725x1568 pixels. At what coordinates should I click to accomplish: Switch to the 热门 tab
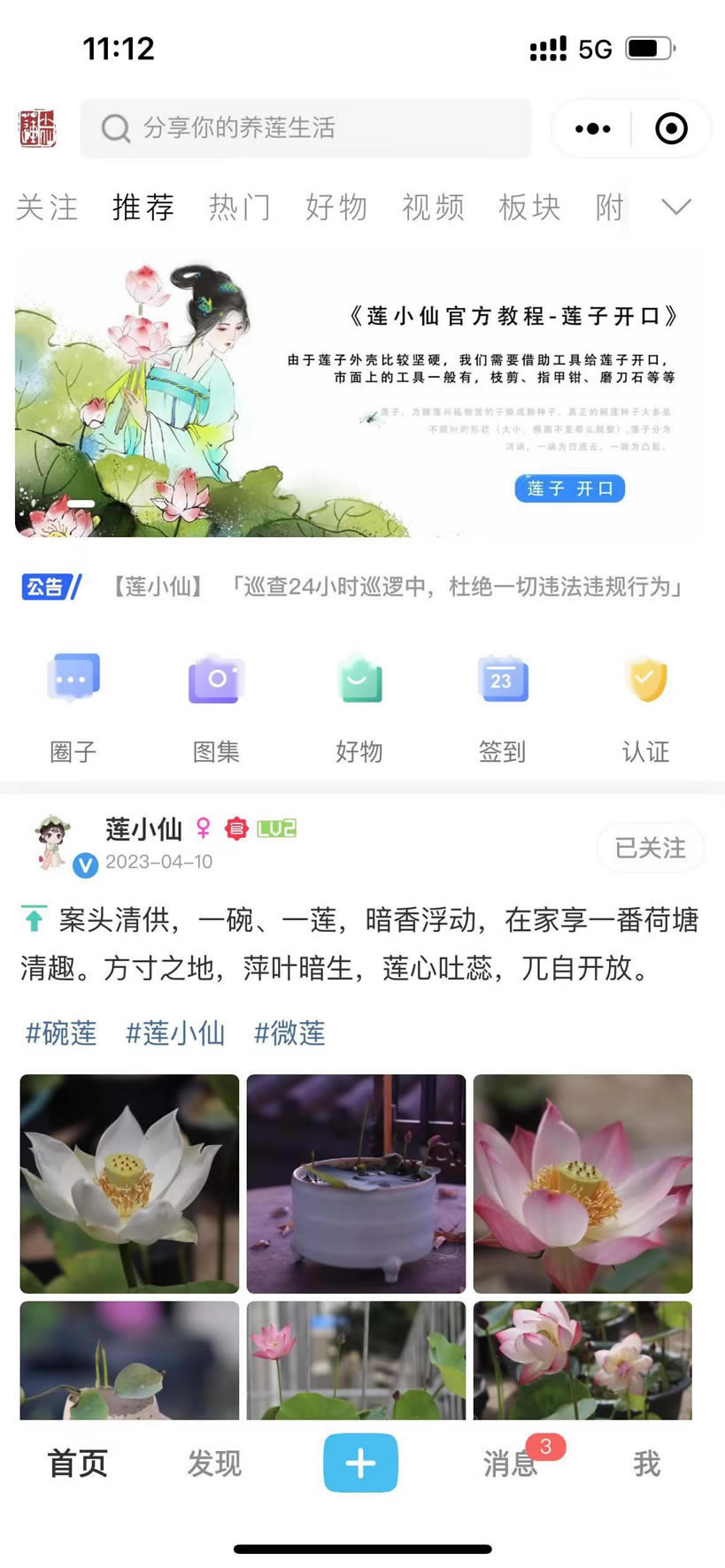click(240, 208)
